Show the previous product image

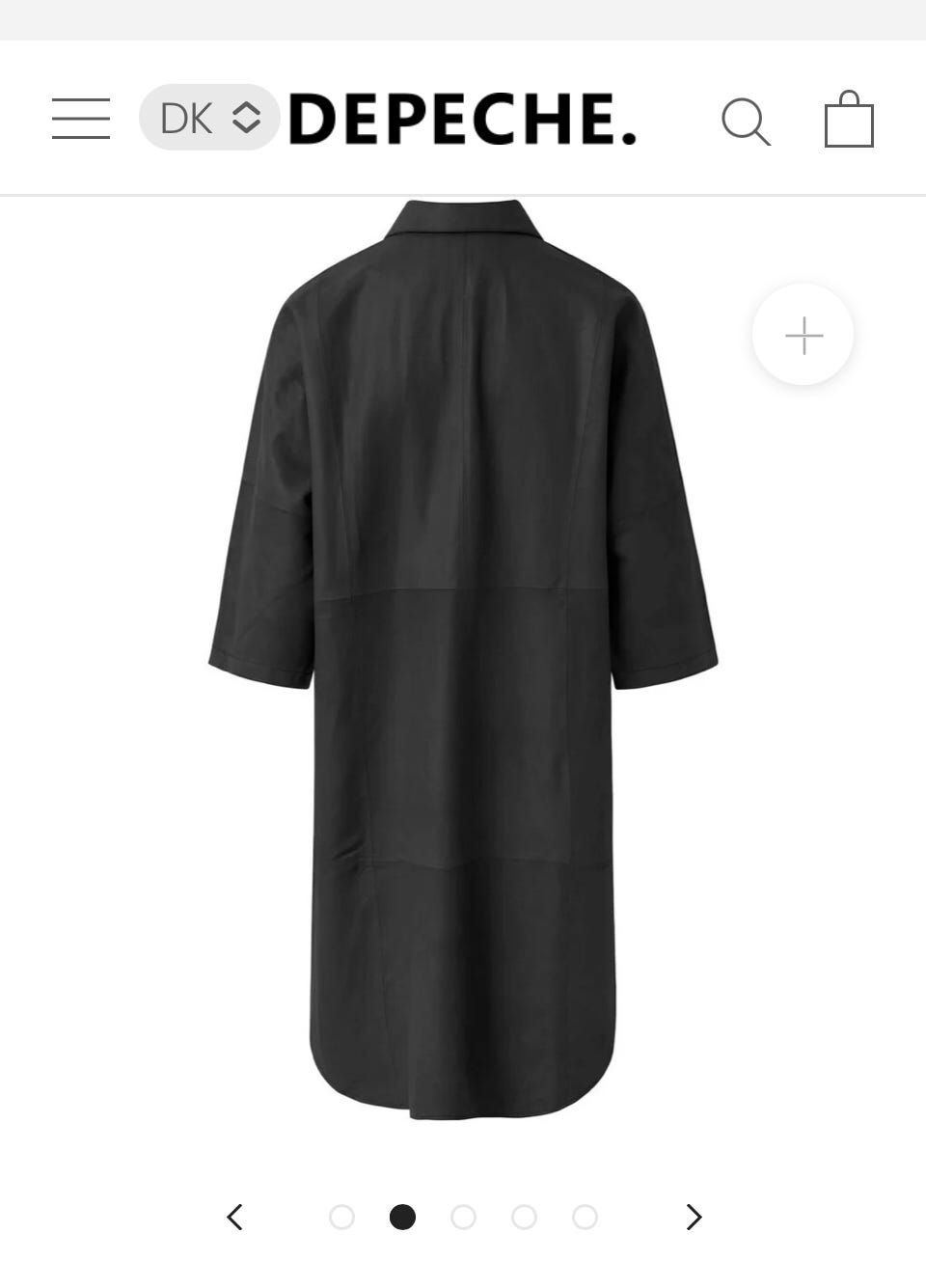point(235,1218)
